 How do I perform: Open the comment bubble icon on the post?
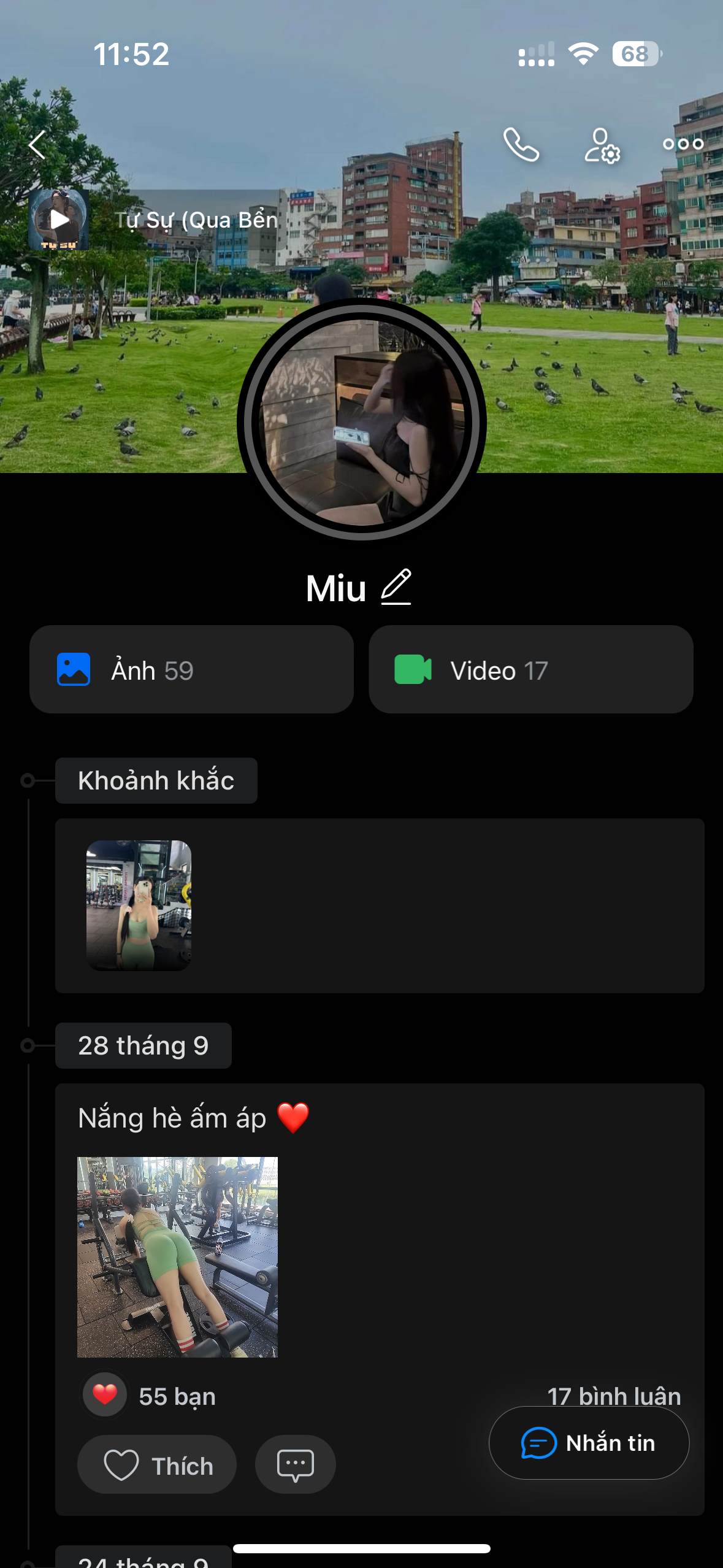(x=295, y=1464)
